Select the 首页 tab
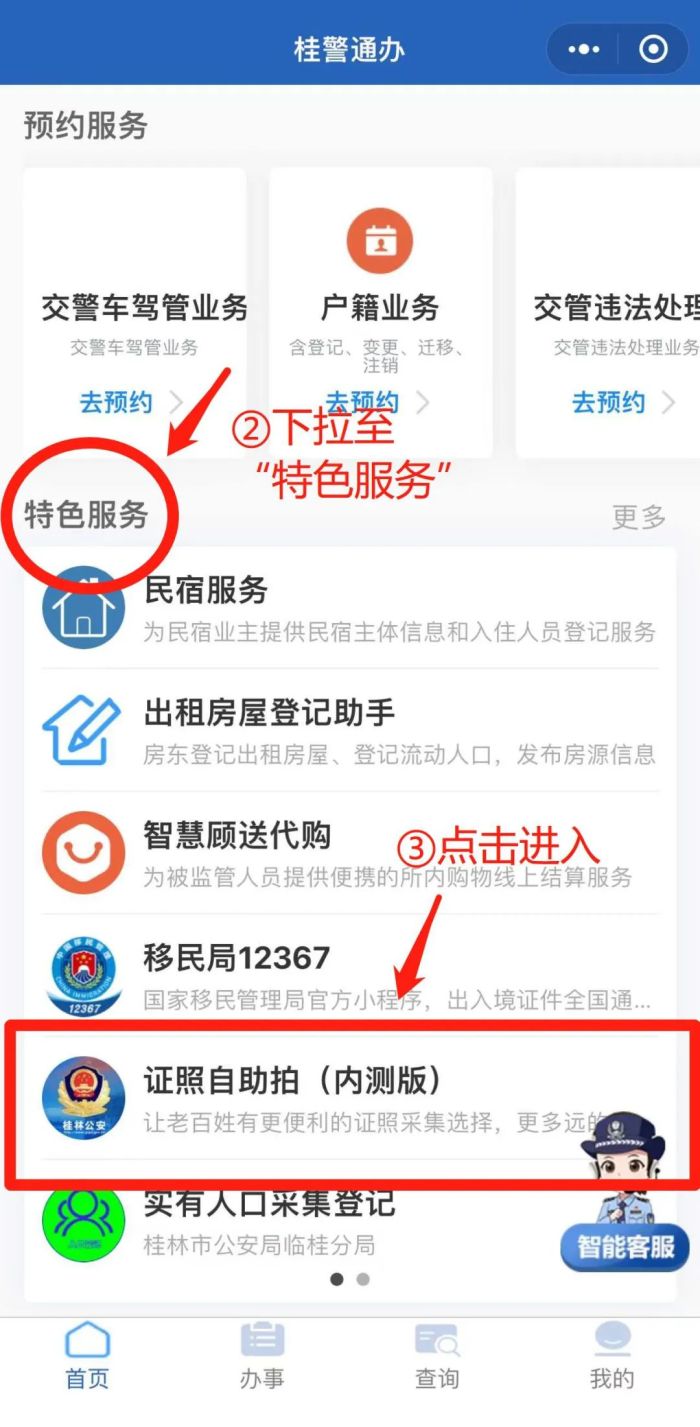Viewport: 700px width, 1427px height. pos(87,1357)
